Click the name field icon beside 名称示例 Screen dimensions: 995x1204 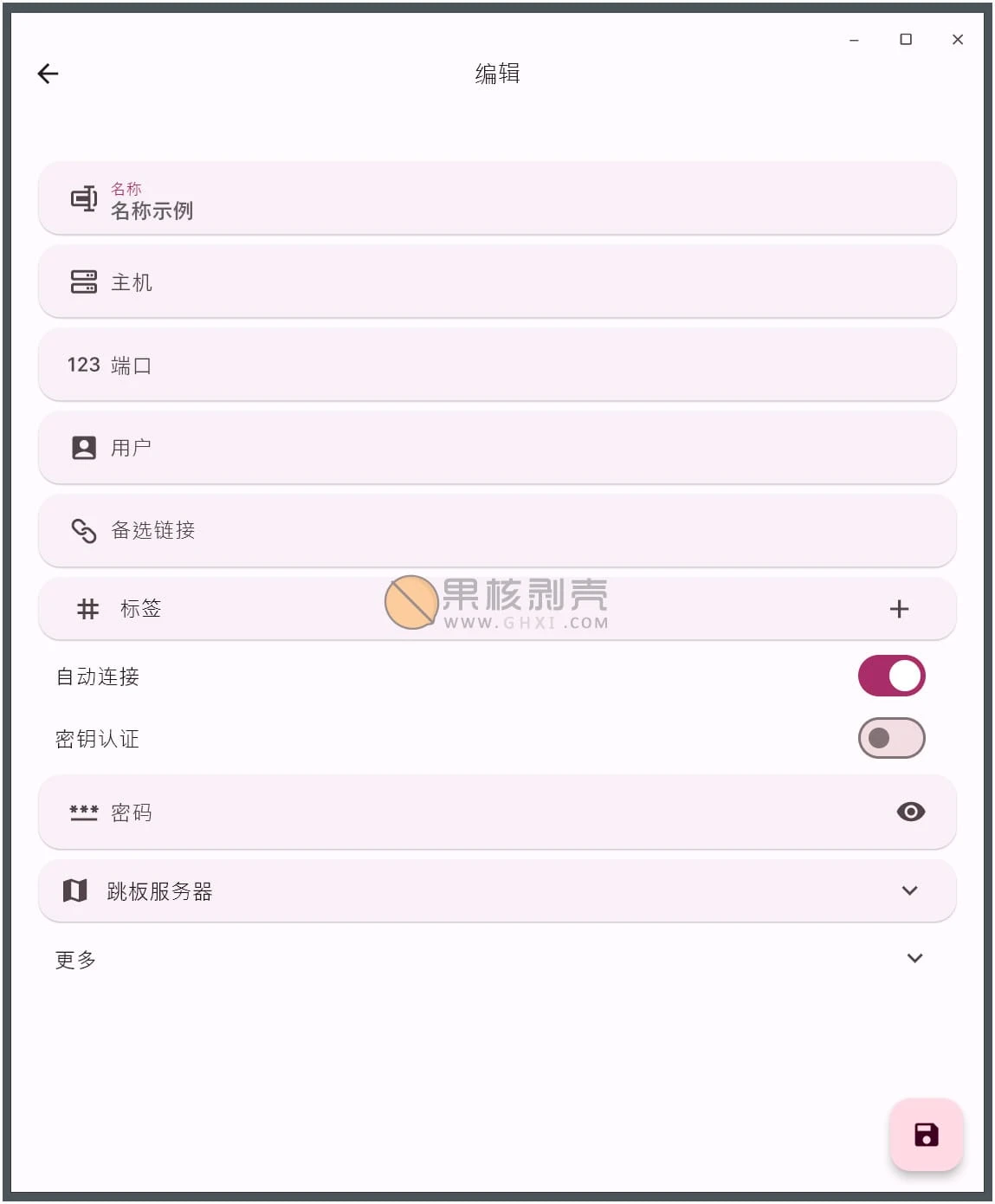(x=82, y=198)
